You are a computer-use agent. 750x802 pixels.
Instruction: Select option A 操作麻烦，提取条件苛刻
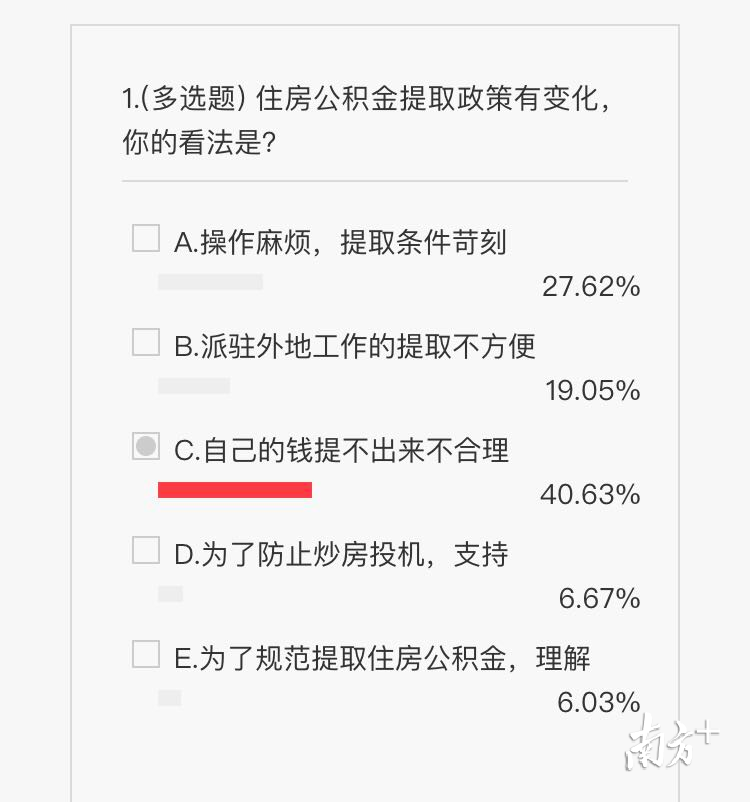[146, 238]
